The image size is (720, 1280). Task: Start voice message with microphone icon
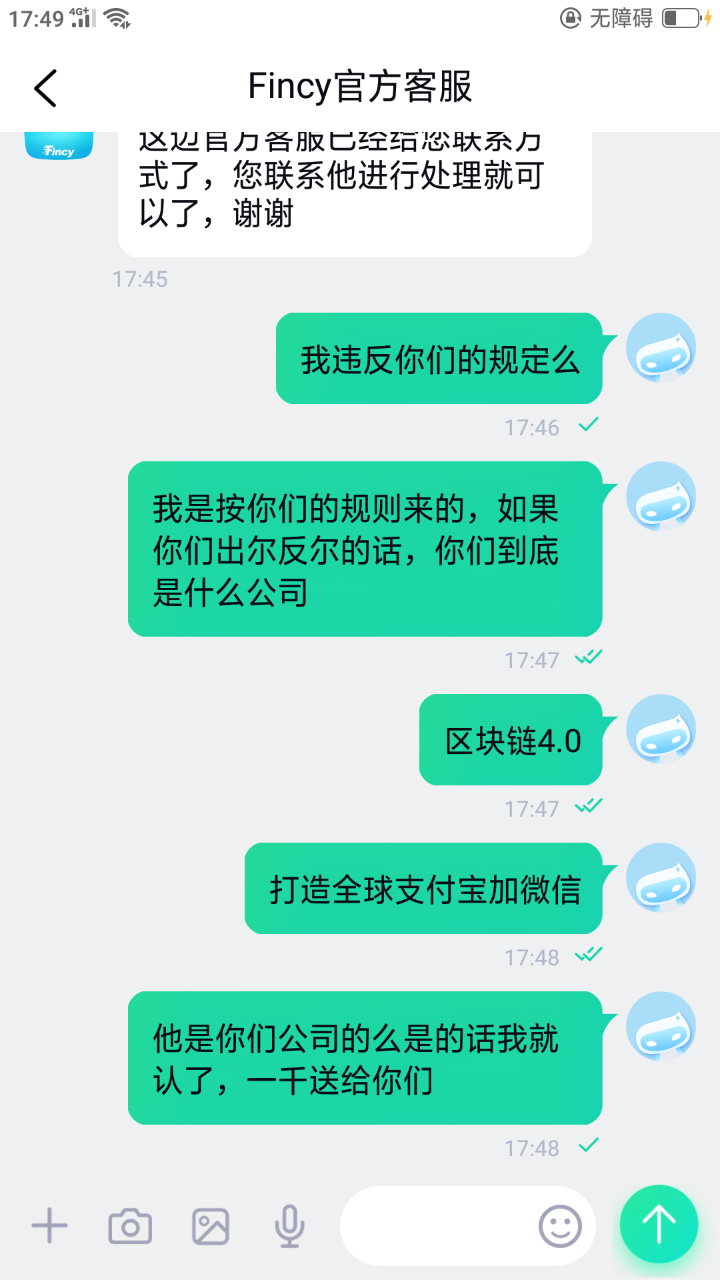[290, 1226]
